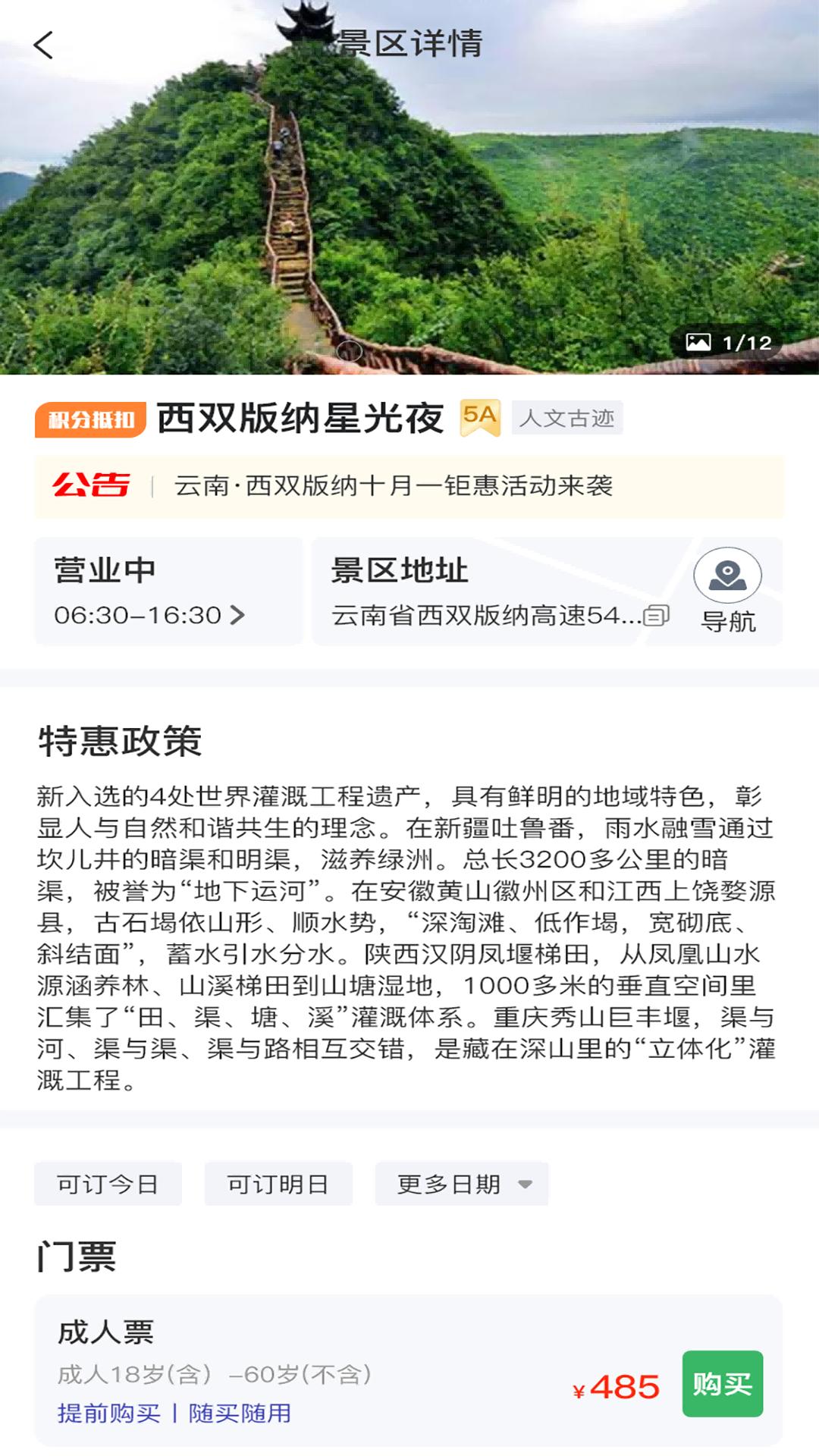
Task: Select the 人文古迹 category tag
Action: [569, 418]
